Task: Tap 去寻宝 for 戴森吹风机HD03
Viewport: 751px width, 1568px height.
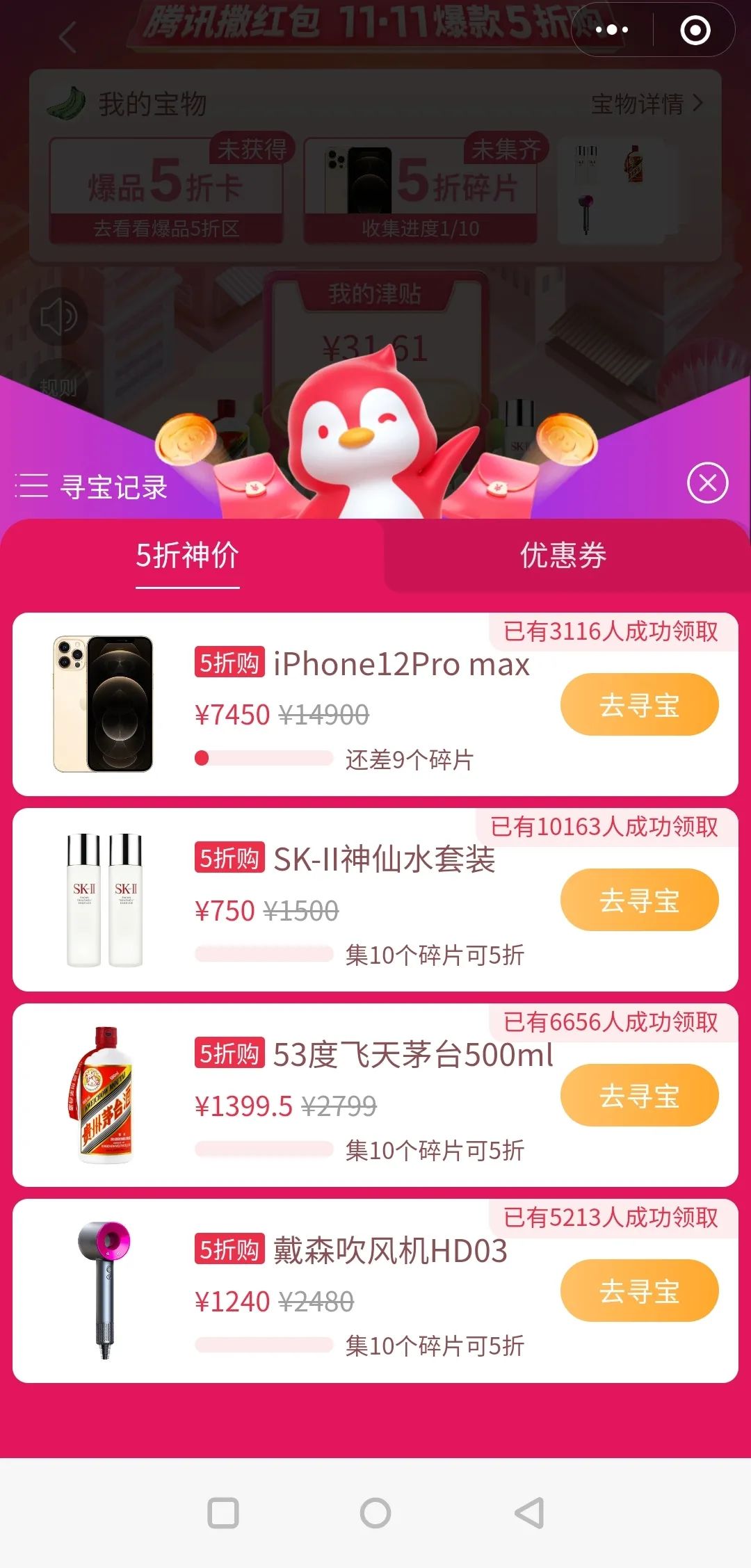Action: tap(639, 1291)
